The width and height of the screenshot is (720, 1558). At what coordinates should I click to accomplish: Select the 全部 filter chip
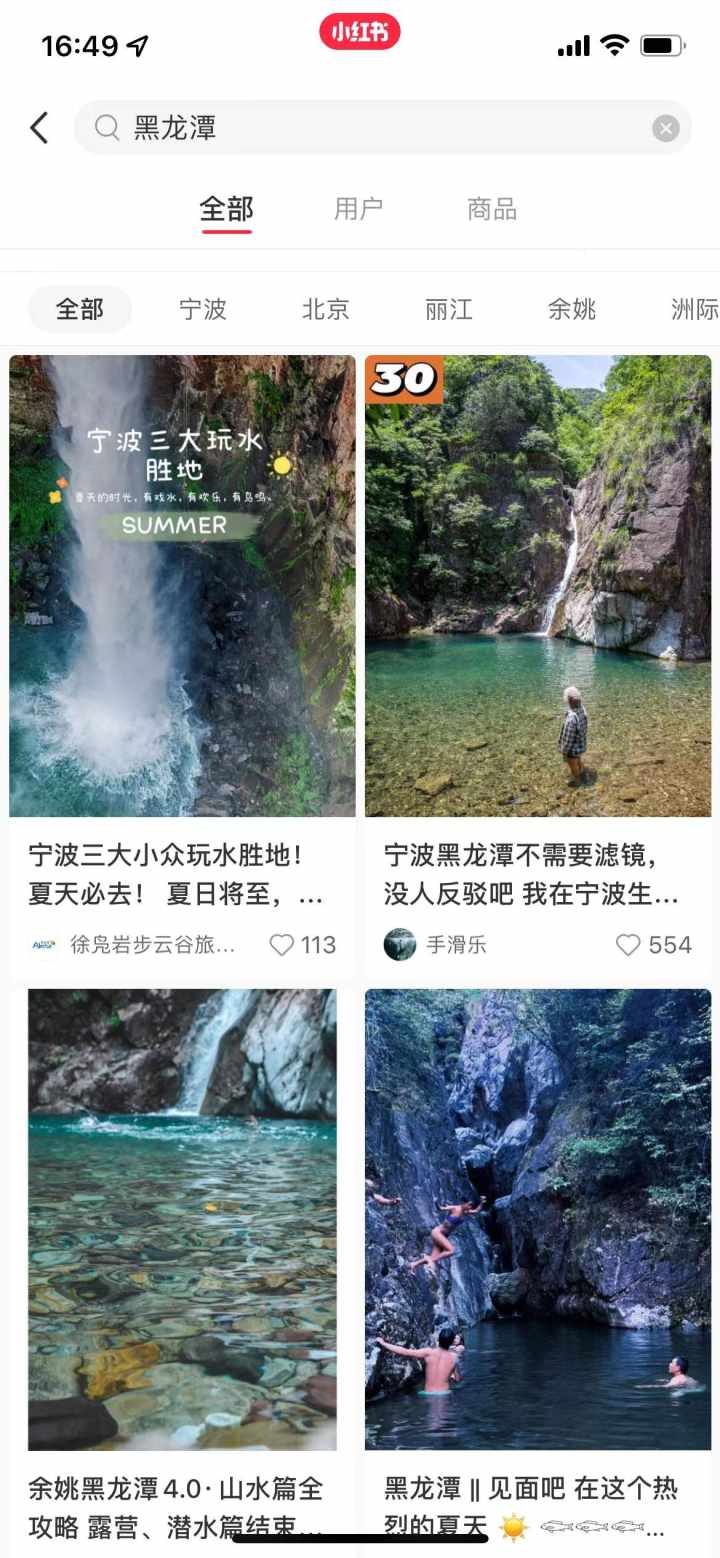80,309
